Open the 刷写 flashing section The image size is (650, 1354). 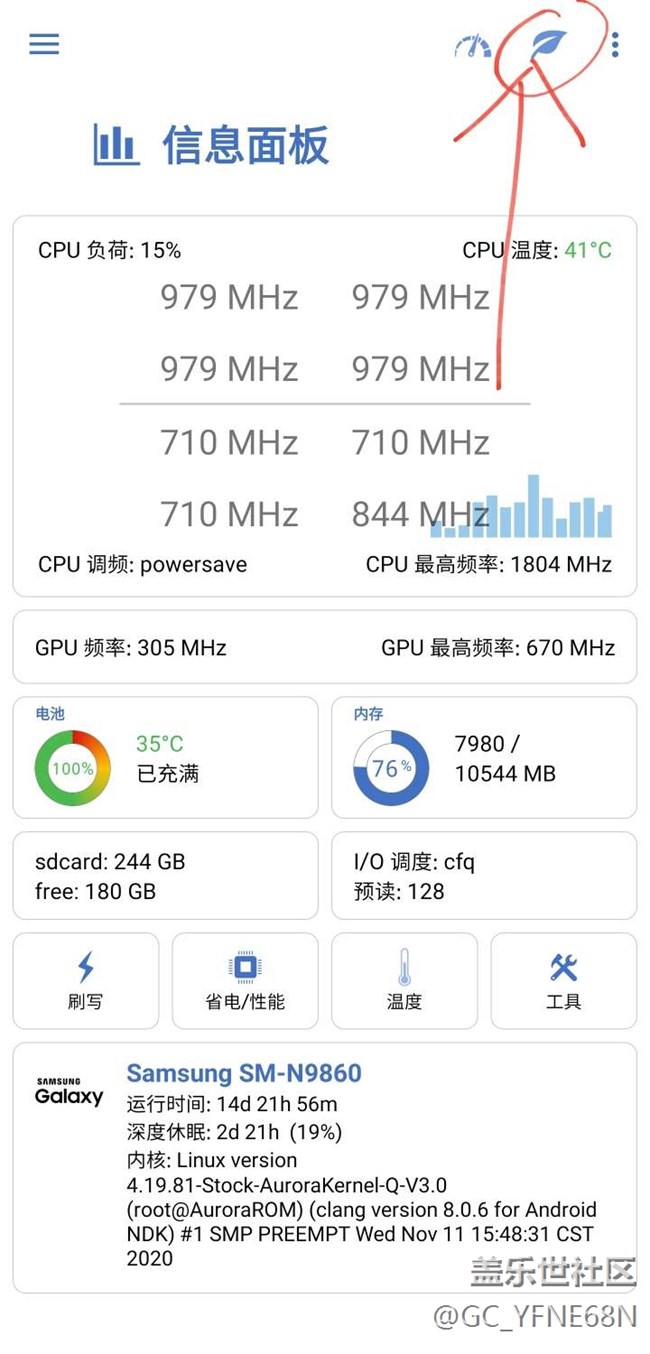click(86, 980)
